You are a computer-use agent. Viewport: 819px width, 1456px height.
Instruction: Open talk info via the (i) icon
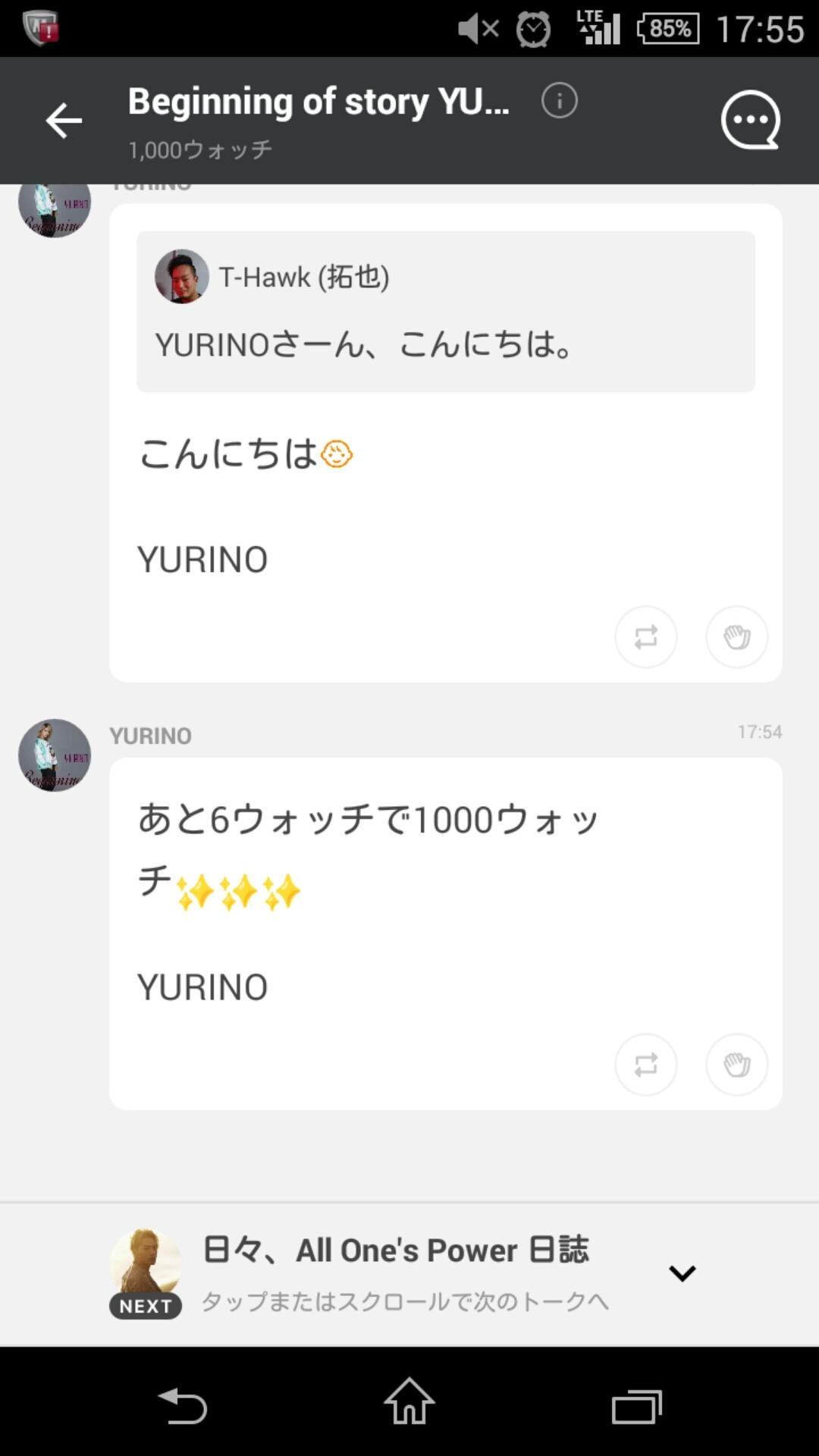pos(558,99)
